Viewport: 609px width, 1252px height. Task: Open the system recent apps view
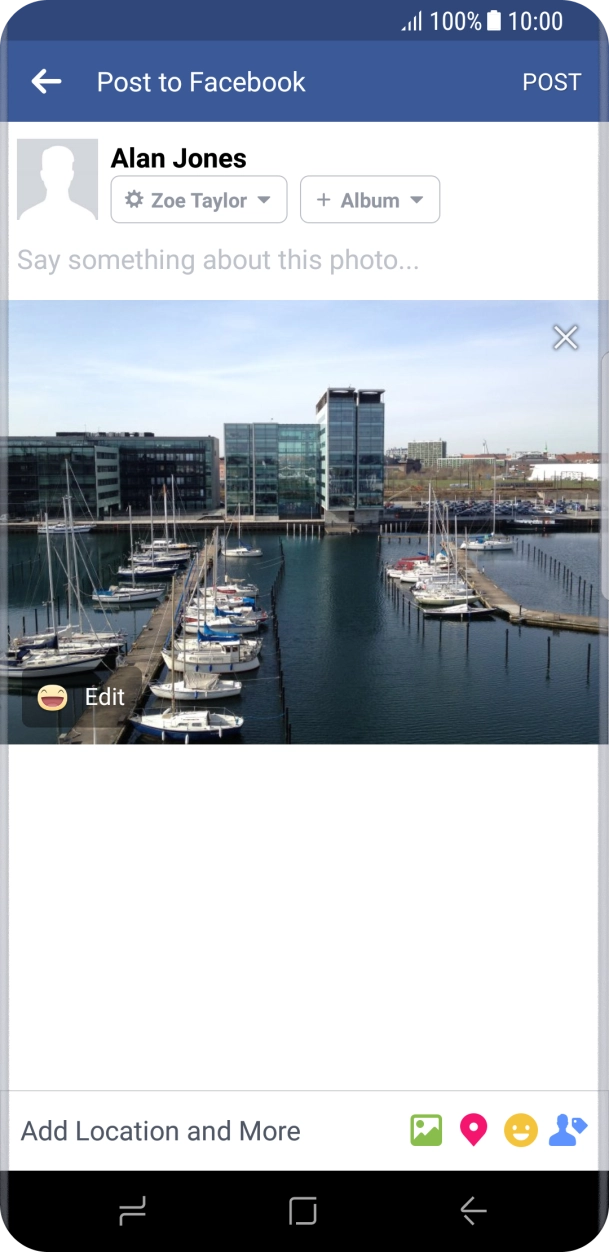(132, 1211)
